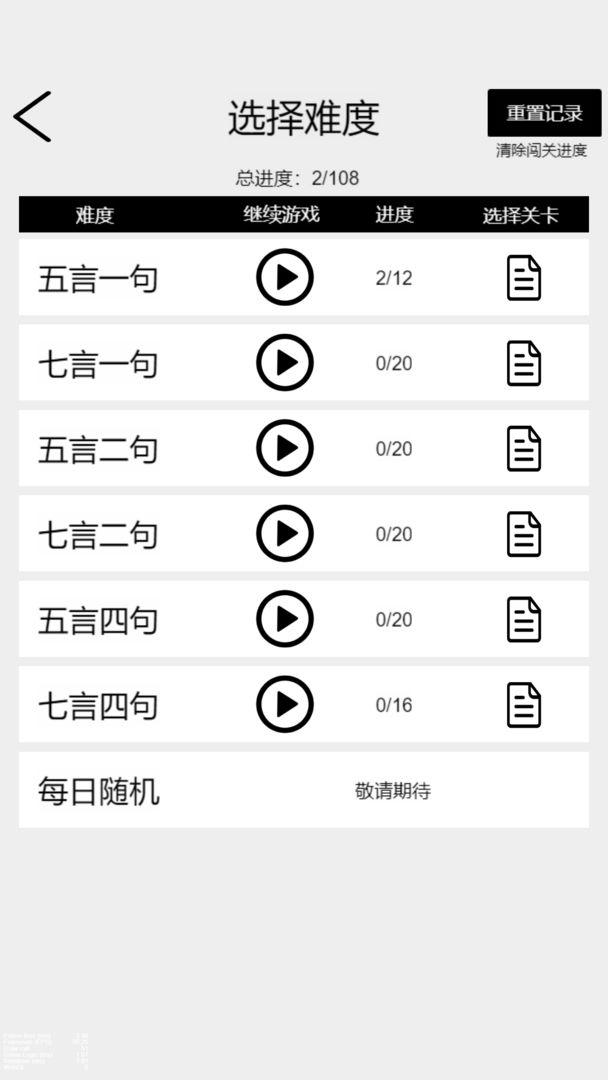Image resolution: width=608 pixels, height=1080 pixels.
Task: Open level selection for 七言四句
Action: (x=524, y=705)
